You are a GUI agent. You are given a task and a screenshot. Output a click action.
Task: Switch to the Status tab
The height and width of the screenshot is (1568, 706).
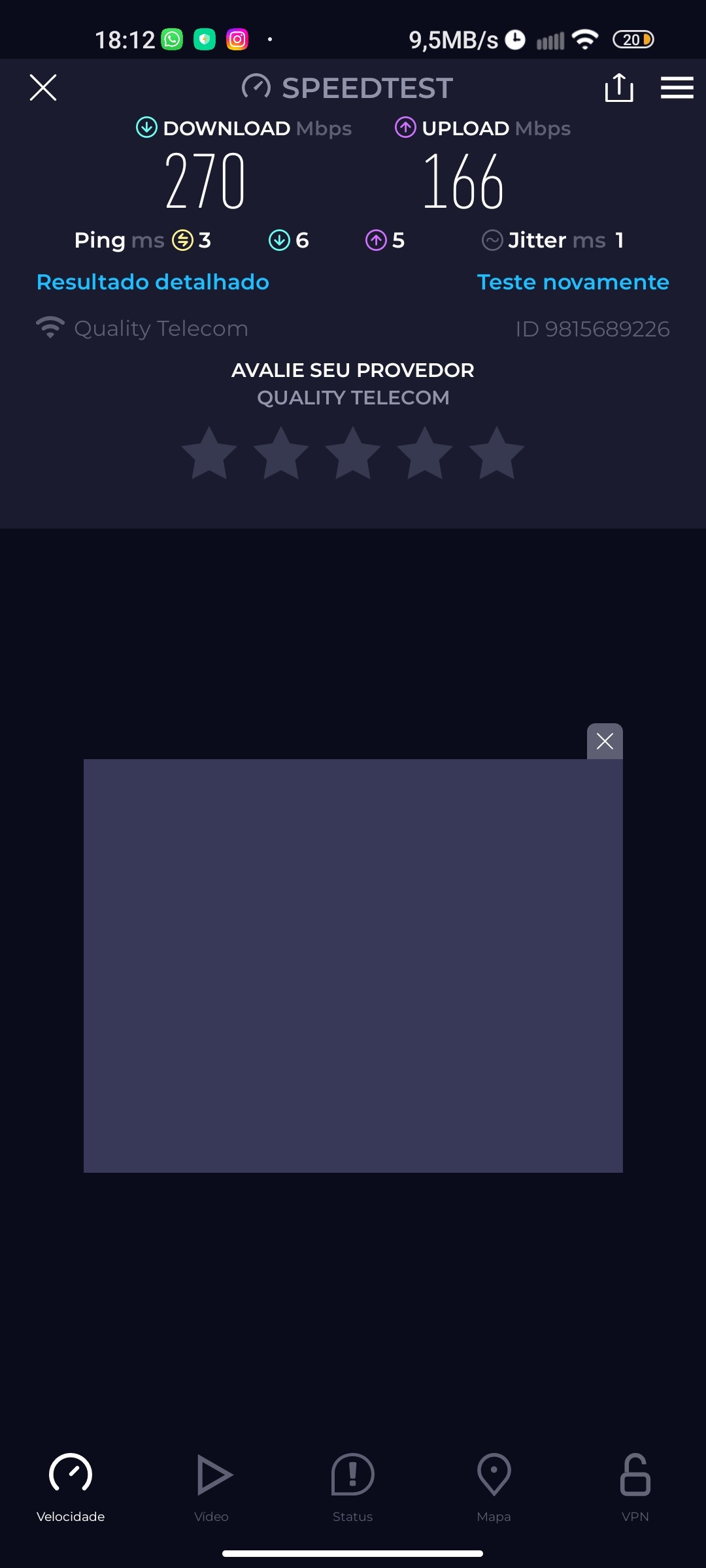(353, 1484)
